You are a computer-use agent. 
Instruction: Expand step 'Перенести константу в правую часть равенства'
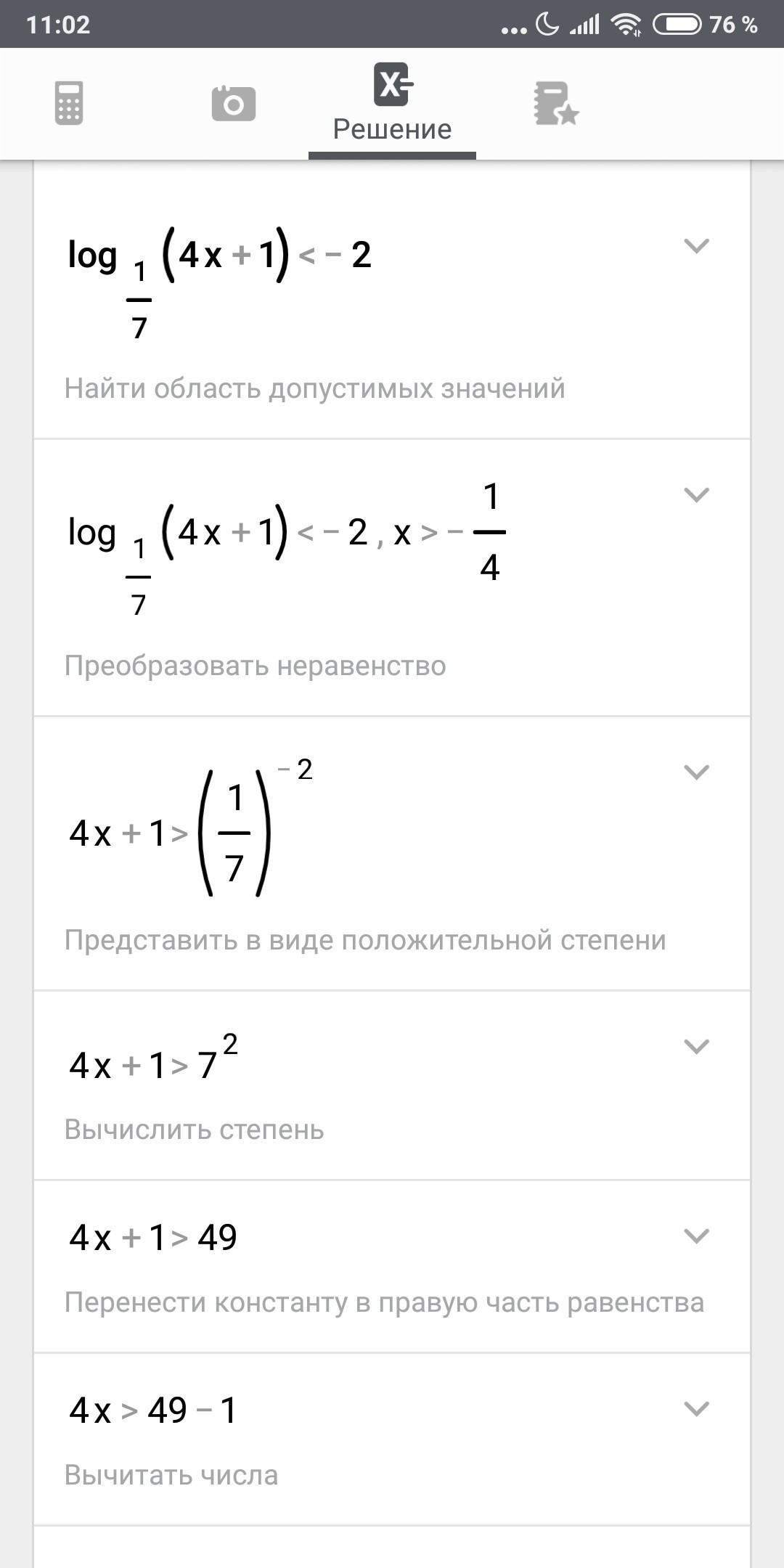click(696, 1236)
